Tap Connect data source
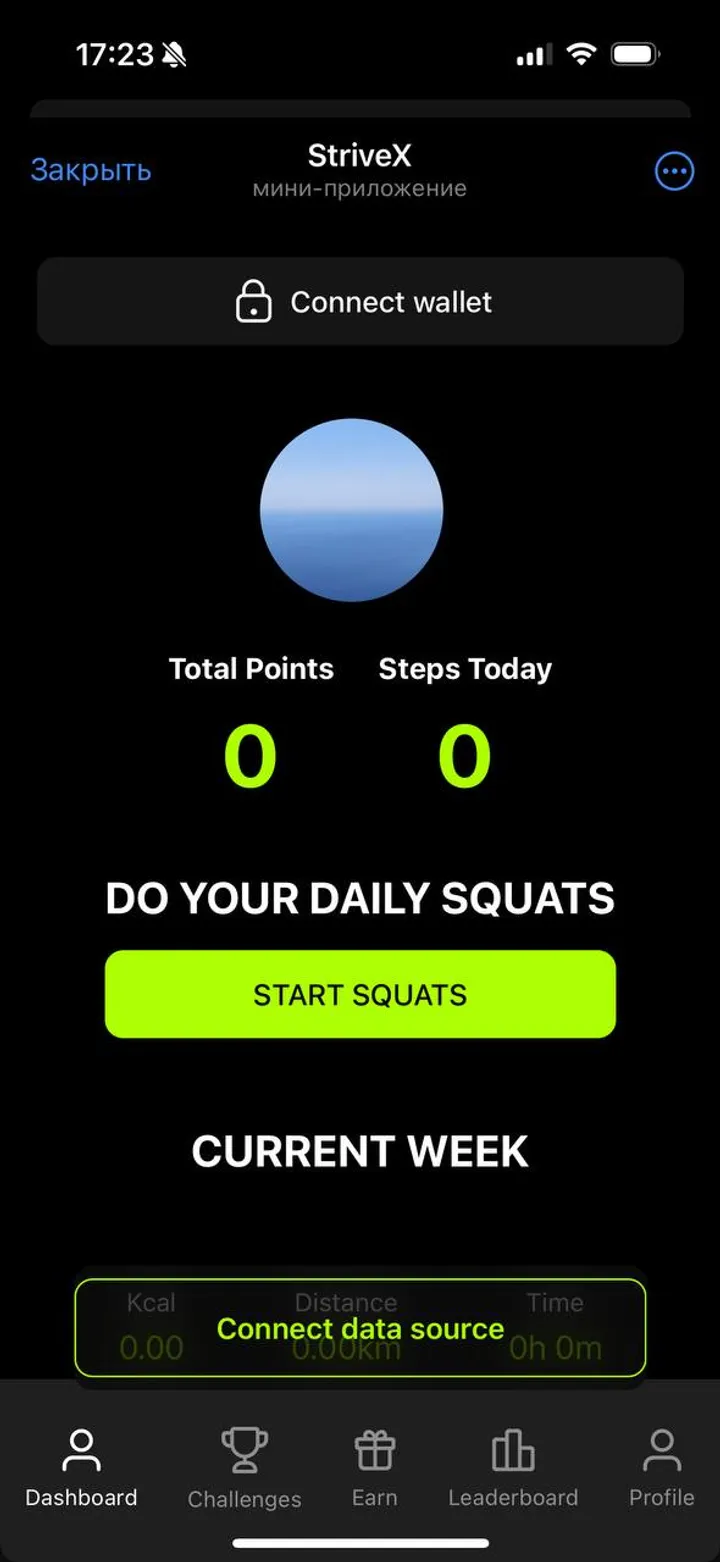 360,1328
